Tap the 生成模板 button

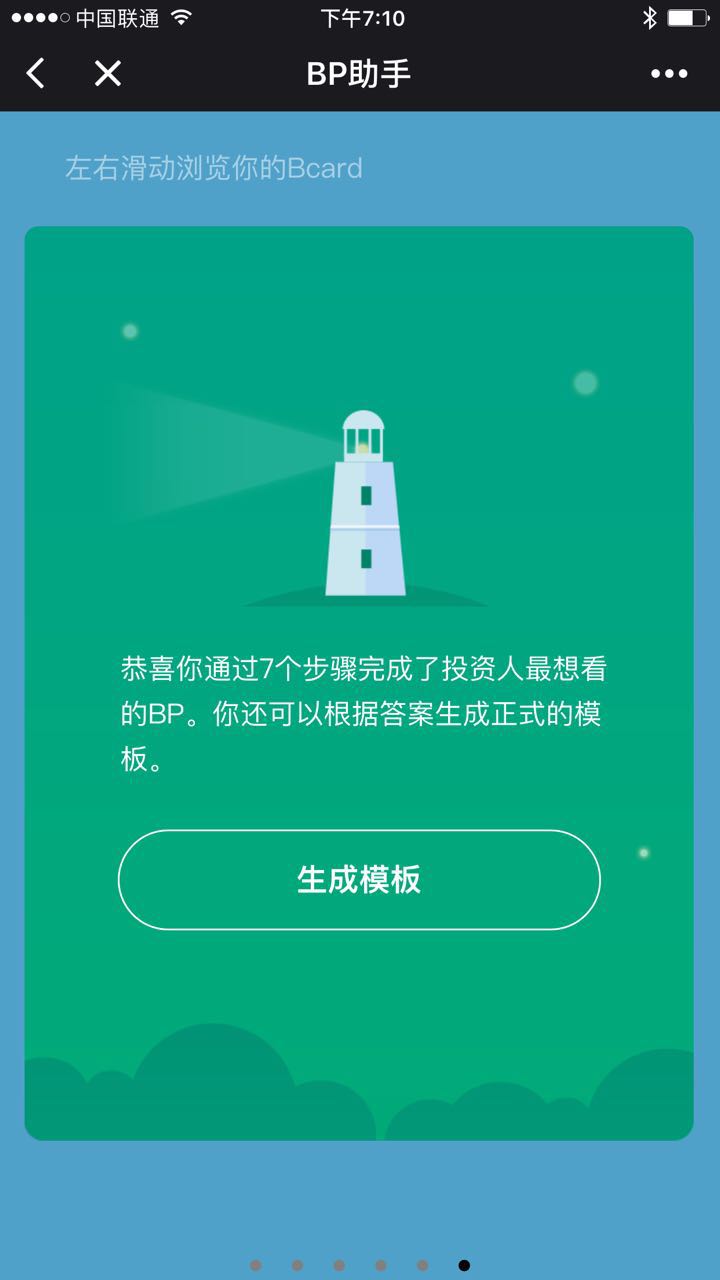(359, 880)
